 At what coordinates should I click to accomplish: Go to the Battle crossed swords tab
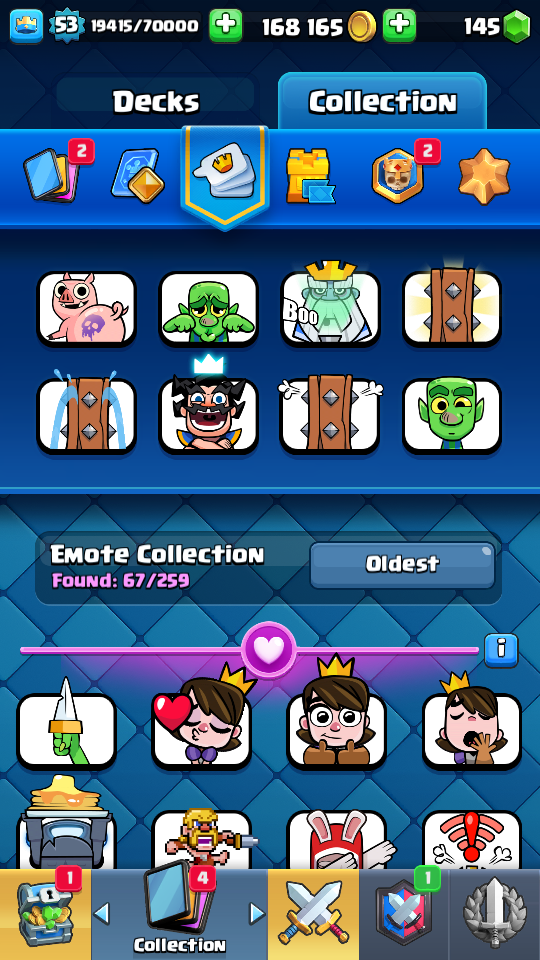(x=313, y=914)
